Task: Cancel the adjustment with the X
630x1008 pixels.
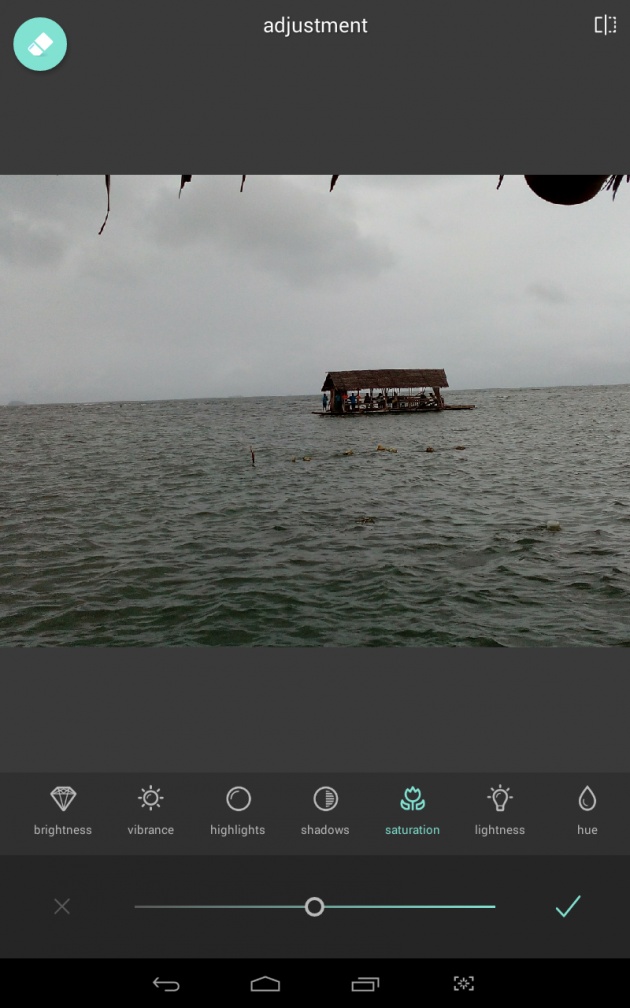Action: point(62,906)
